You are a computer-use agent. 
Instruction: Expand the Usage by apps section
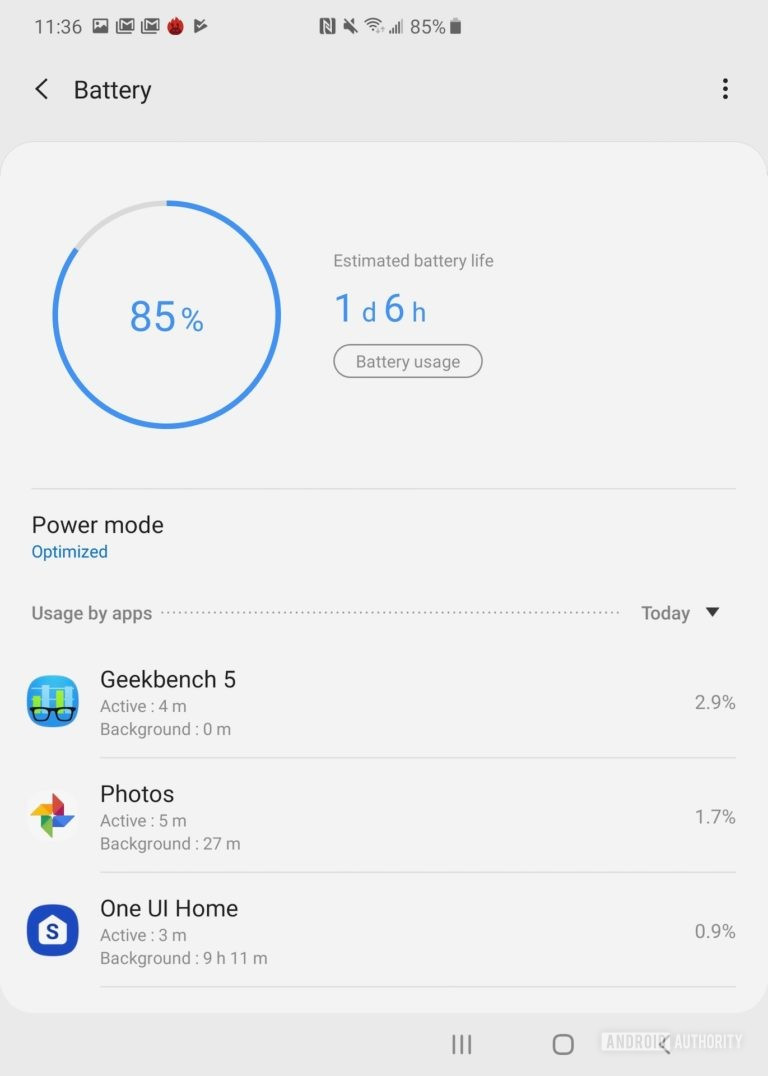click(91, 613)
